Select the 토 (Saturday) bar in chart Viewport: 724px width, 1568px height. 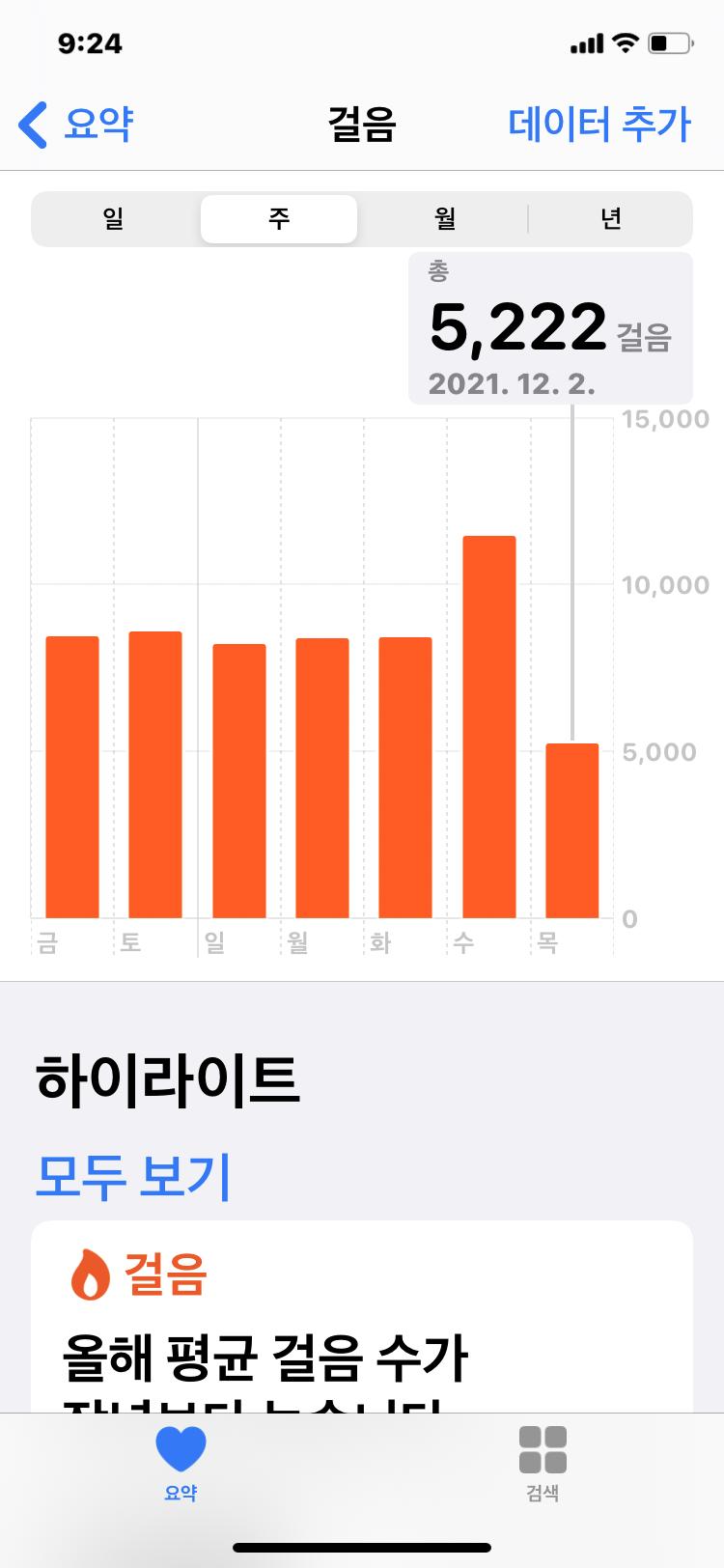pos(155,774)
